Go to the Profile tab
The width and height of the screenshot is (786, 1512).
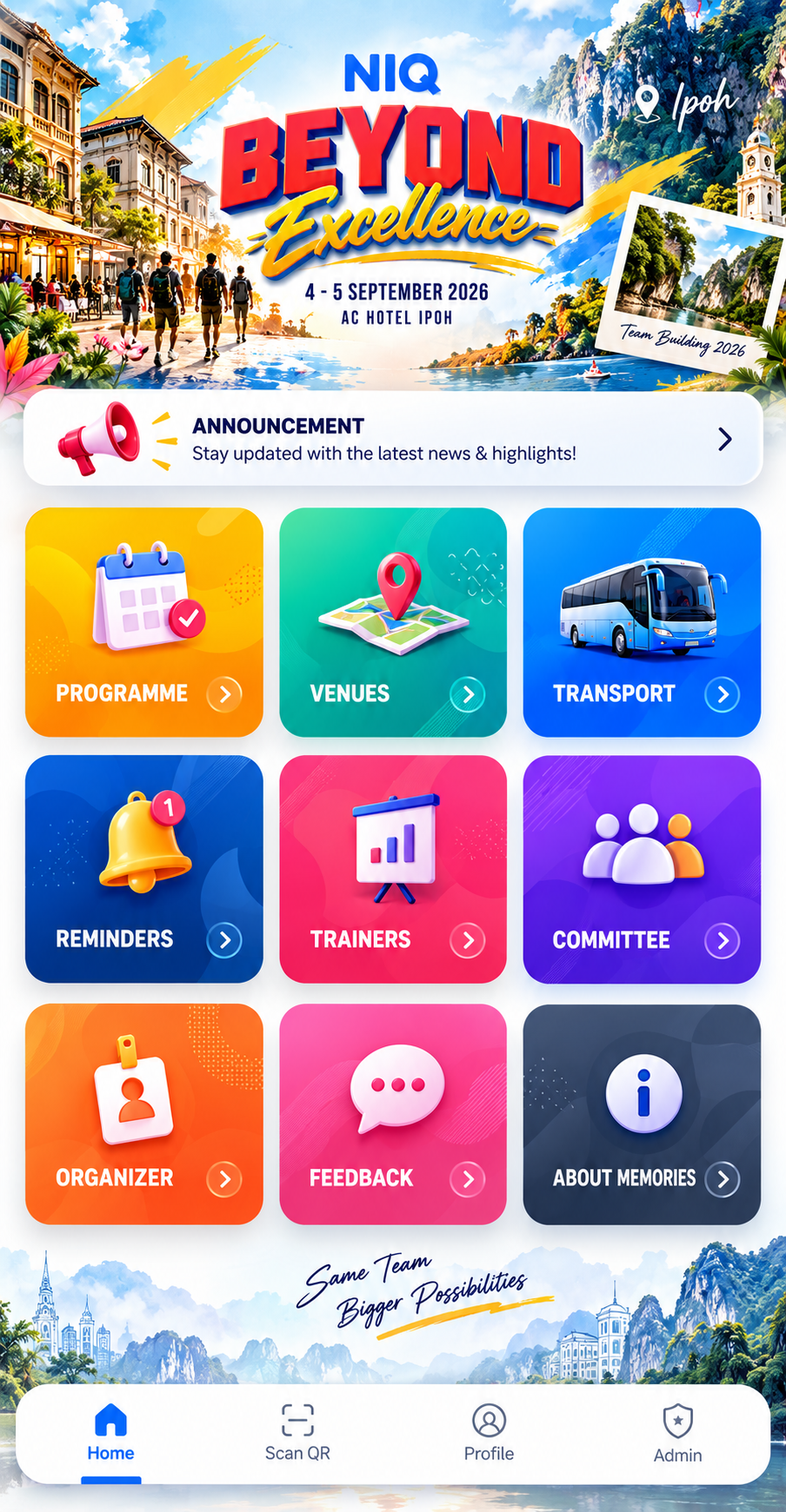point(489,1434)
